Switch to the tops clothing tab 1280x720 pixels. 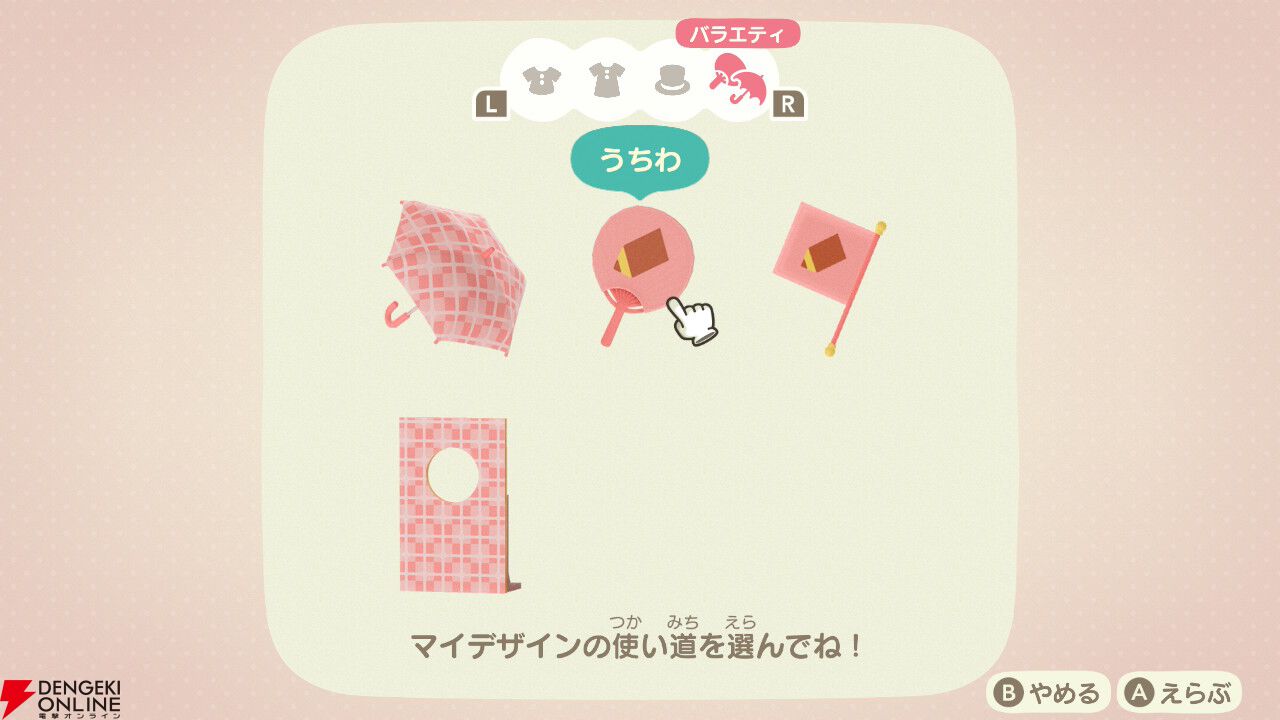[x=542, y=80]
